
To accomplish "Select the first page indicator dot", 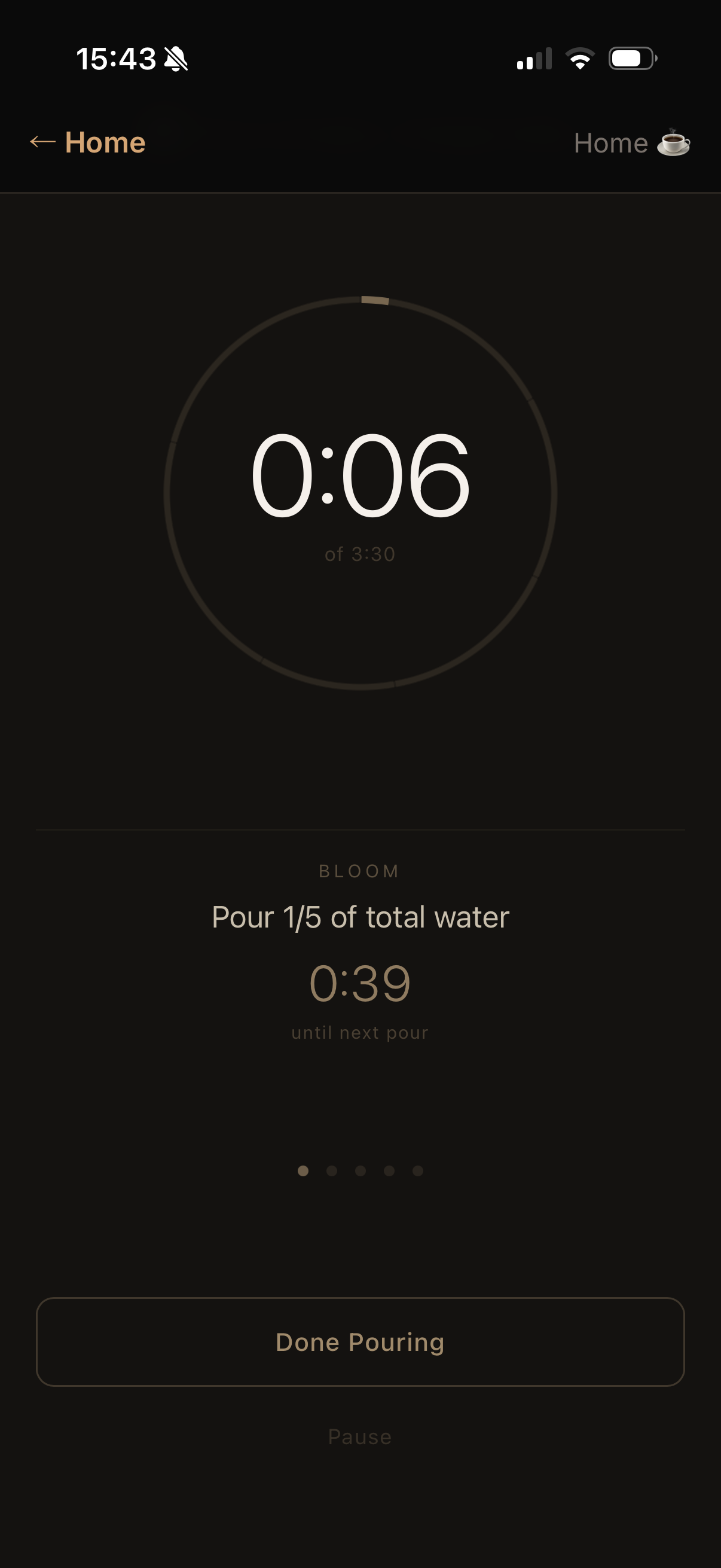I will point(303,1170).
